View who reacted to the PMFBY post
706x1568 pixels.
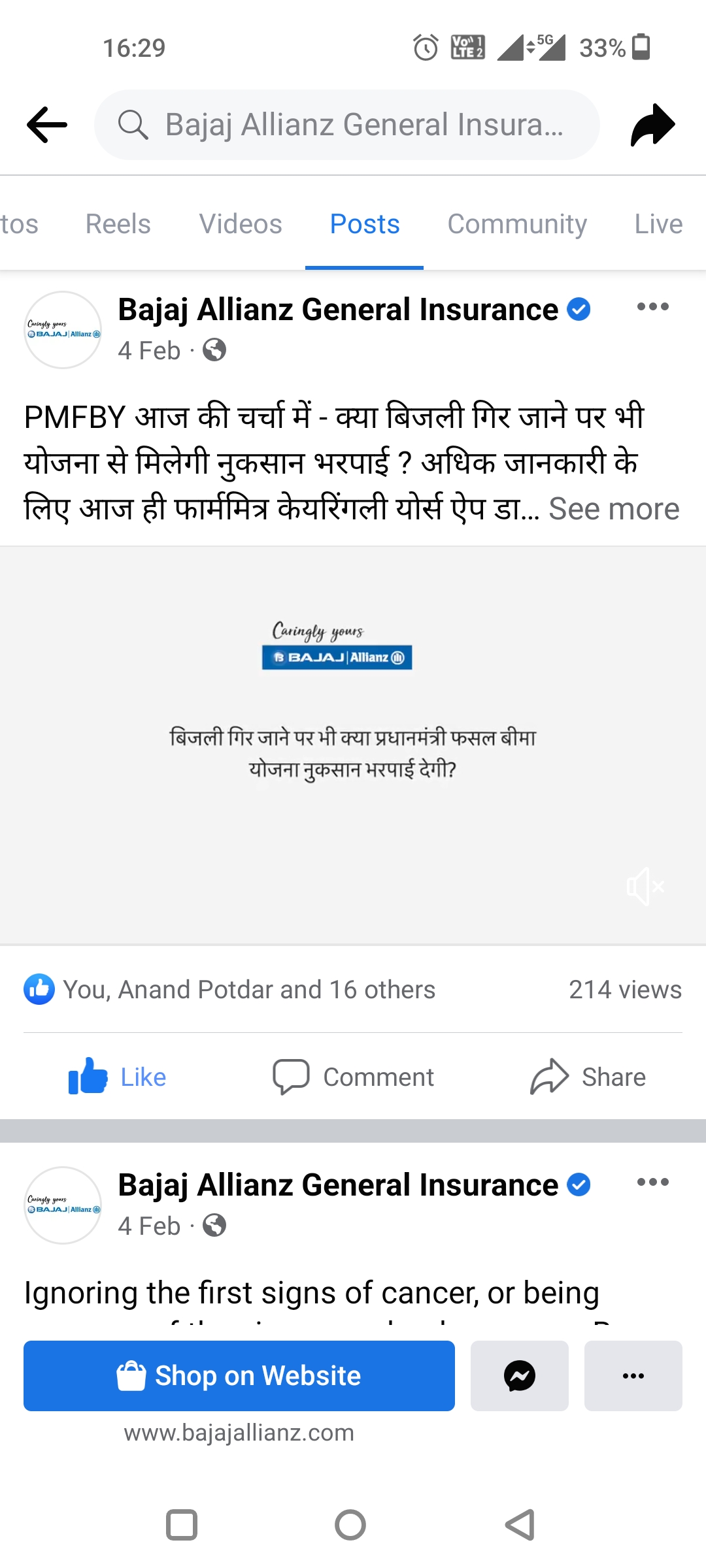tap(248, 989)
